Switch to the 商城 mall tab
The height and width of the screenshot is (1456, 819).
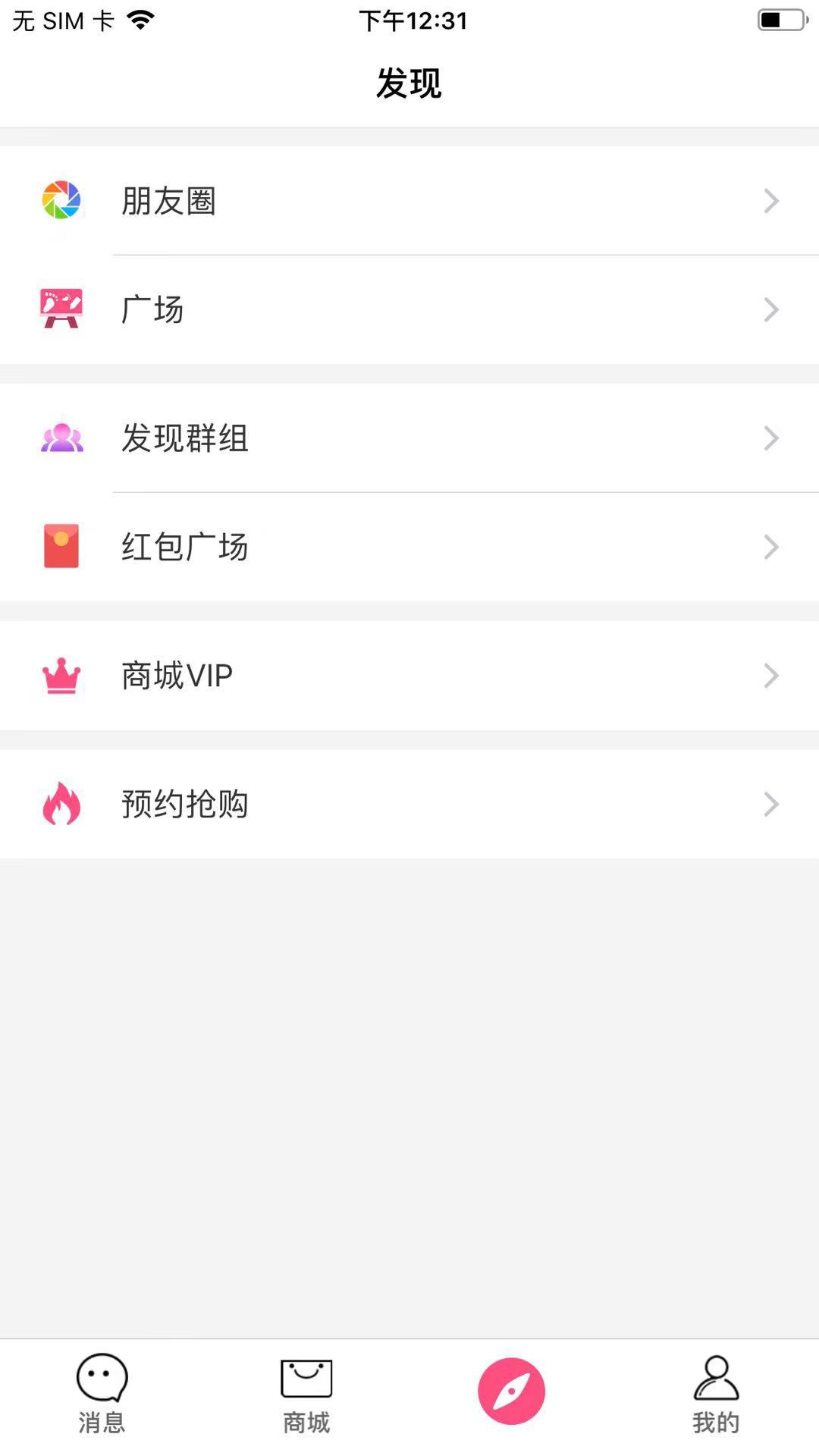[306, 1394]
